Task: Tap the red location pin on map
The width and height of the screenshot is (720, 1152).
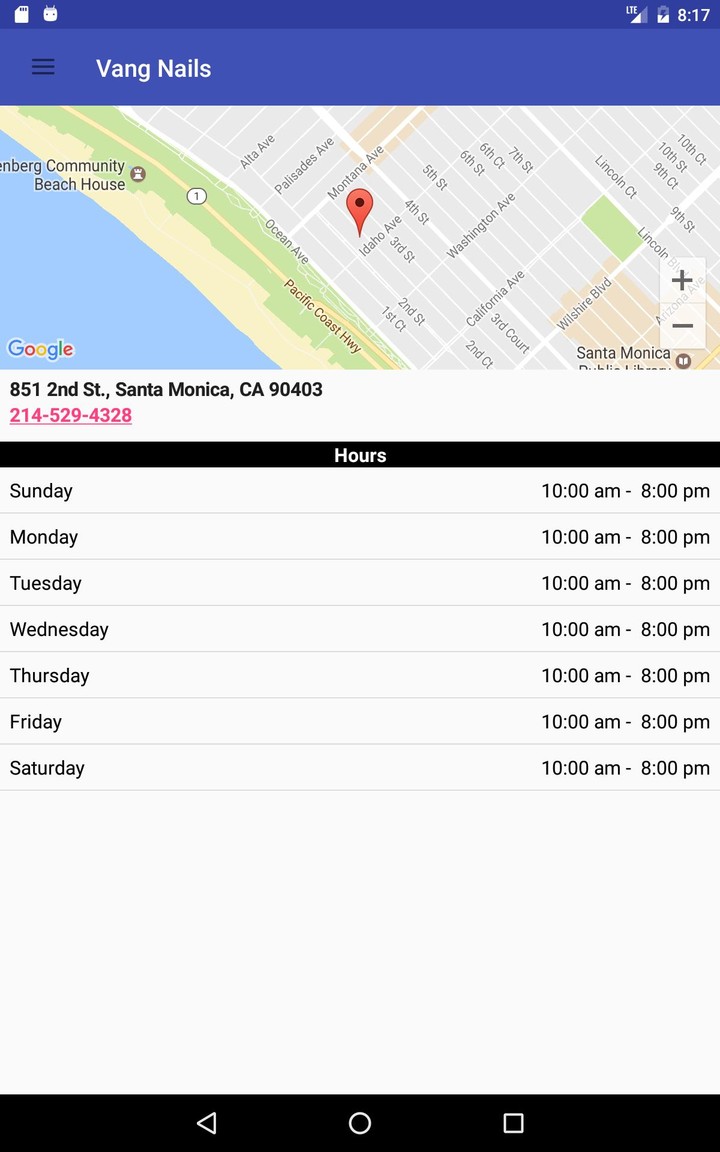Action: (359, 210)
